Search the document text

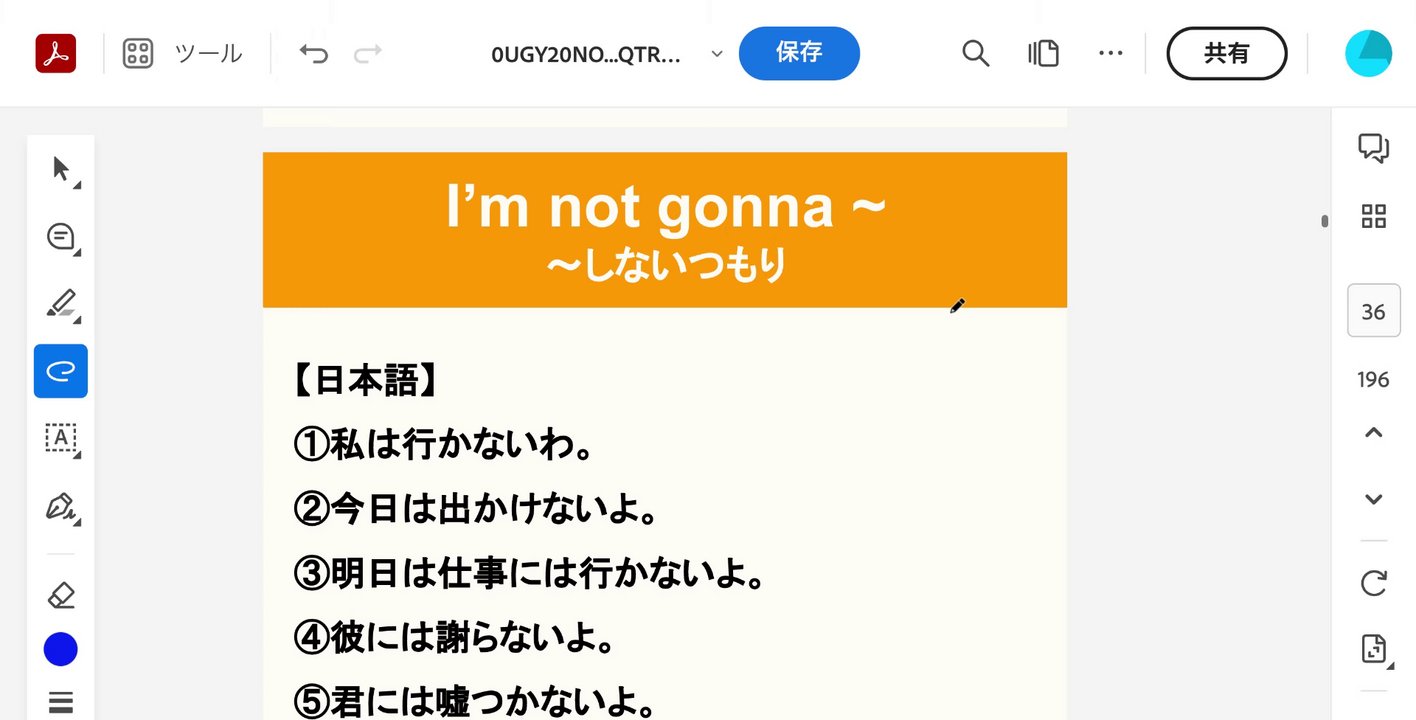[x=975, y=53]
